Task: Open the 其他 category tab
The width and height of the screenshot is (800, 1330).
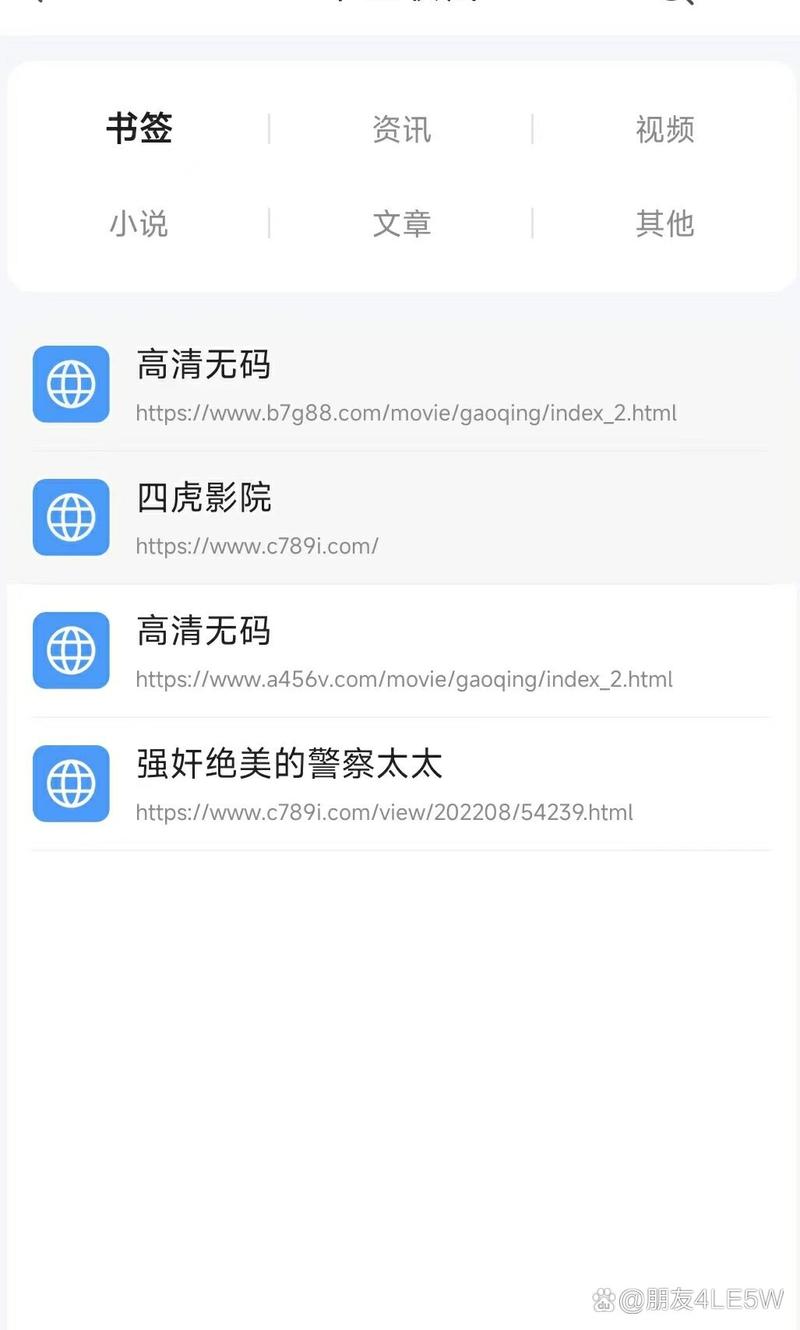Action: [x=664, y=224]
